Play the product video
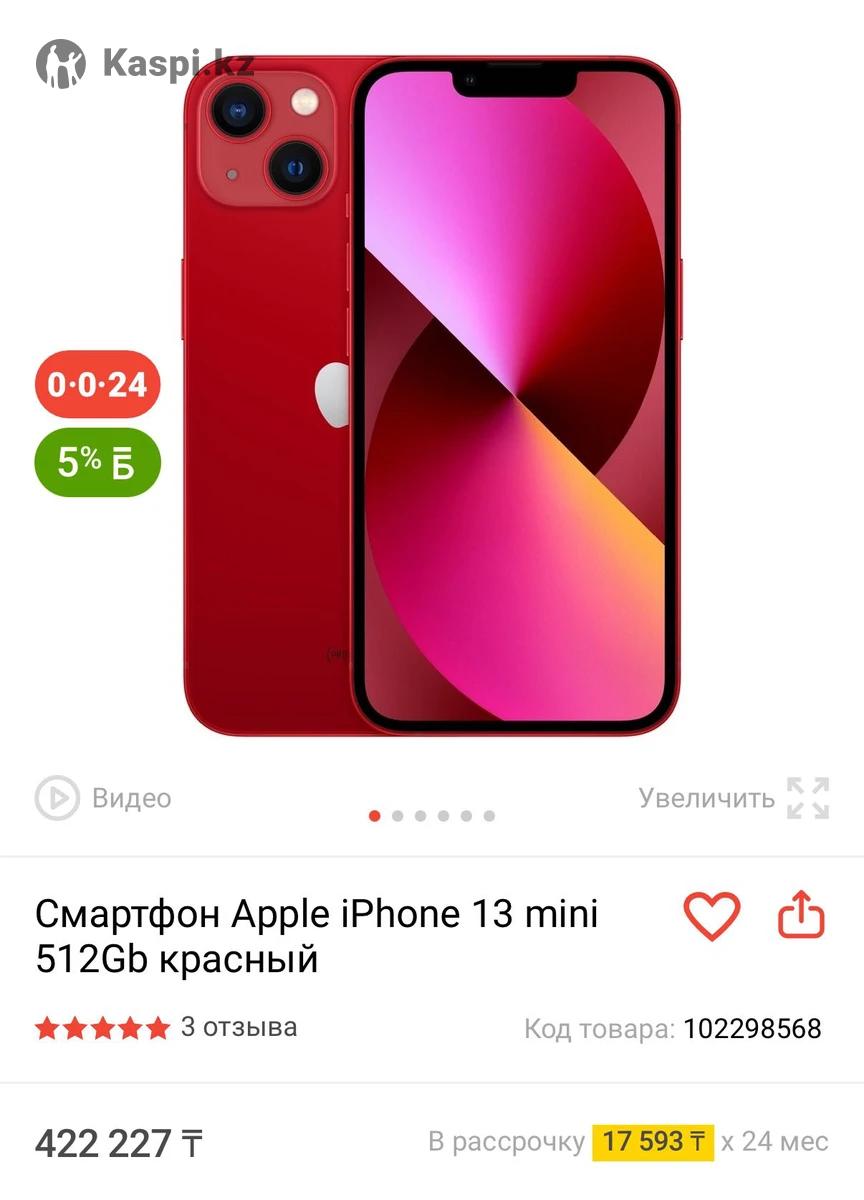The height and width of the screenshot is (1200, 864). pos(104,798)
